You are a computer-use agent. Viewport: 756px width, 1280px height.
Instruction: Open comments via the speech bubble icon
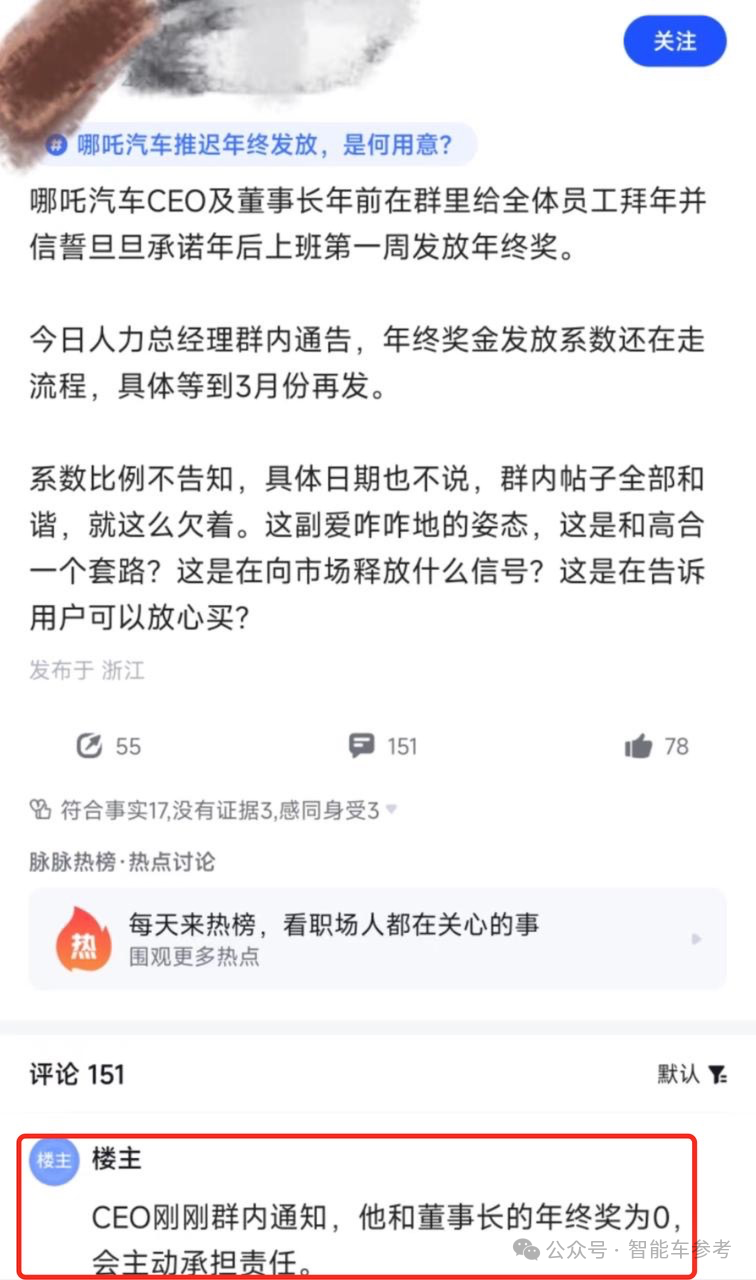[360, 745]
